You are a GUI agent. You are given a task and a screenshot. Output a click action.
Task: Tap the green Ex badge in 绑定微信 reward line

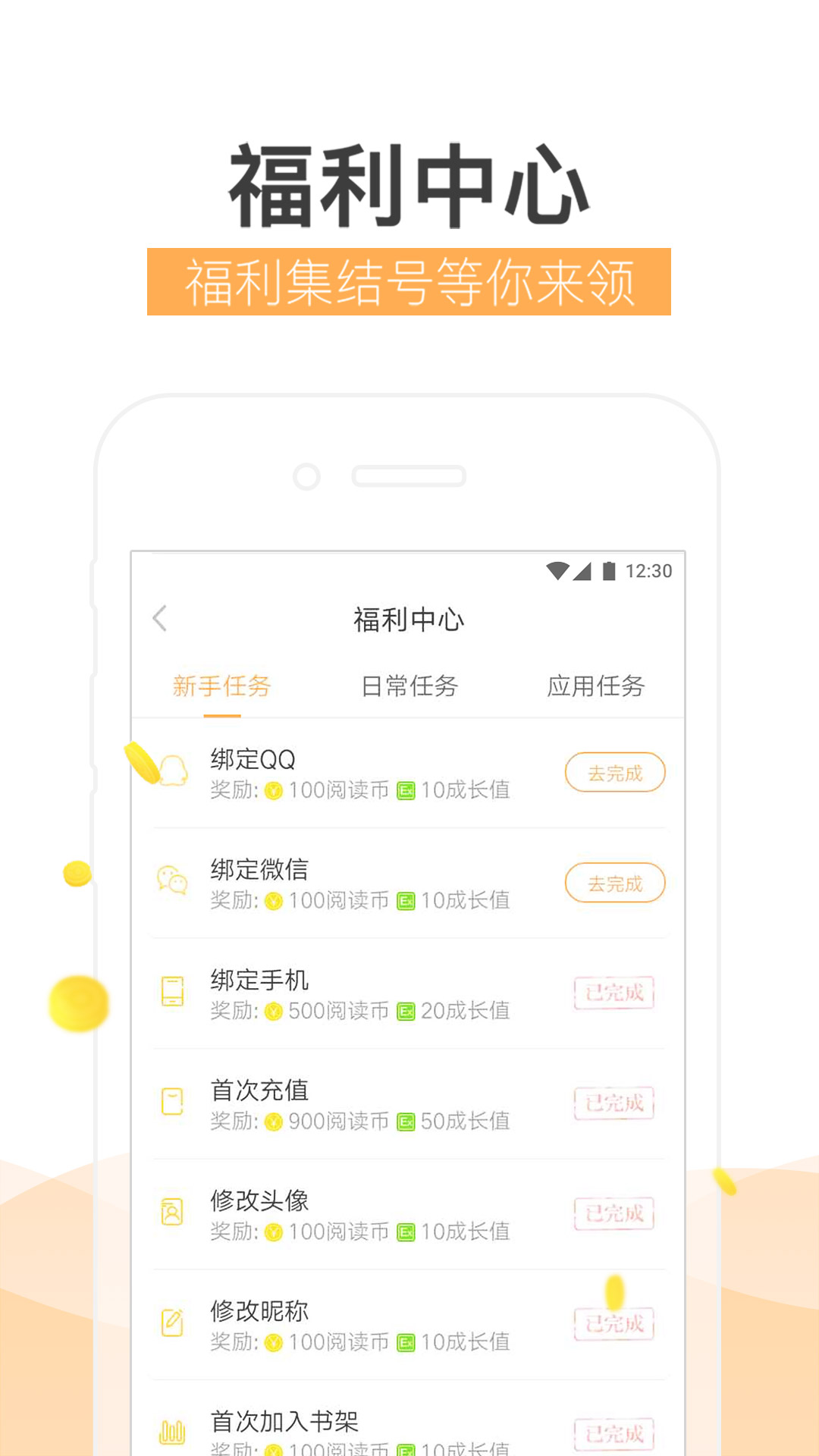click(406, 901)
